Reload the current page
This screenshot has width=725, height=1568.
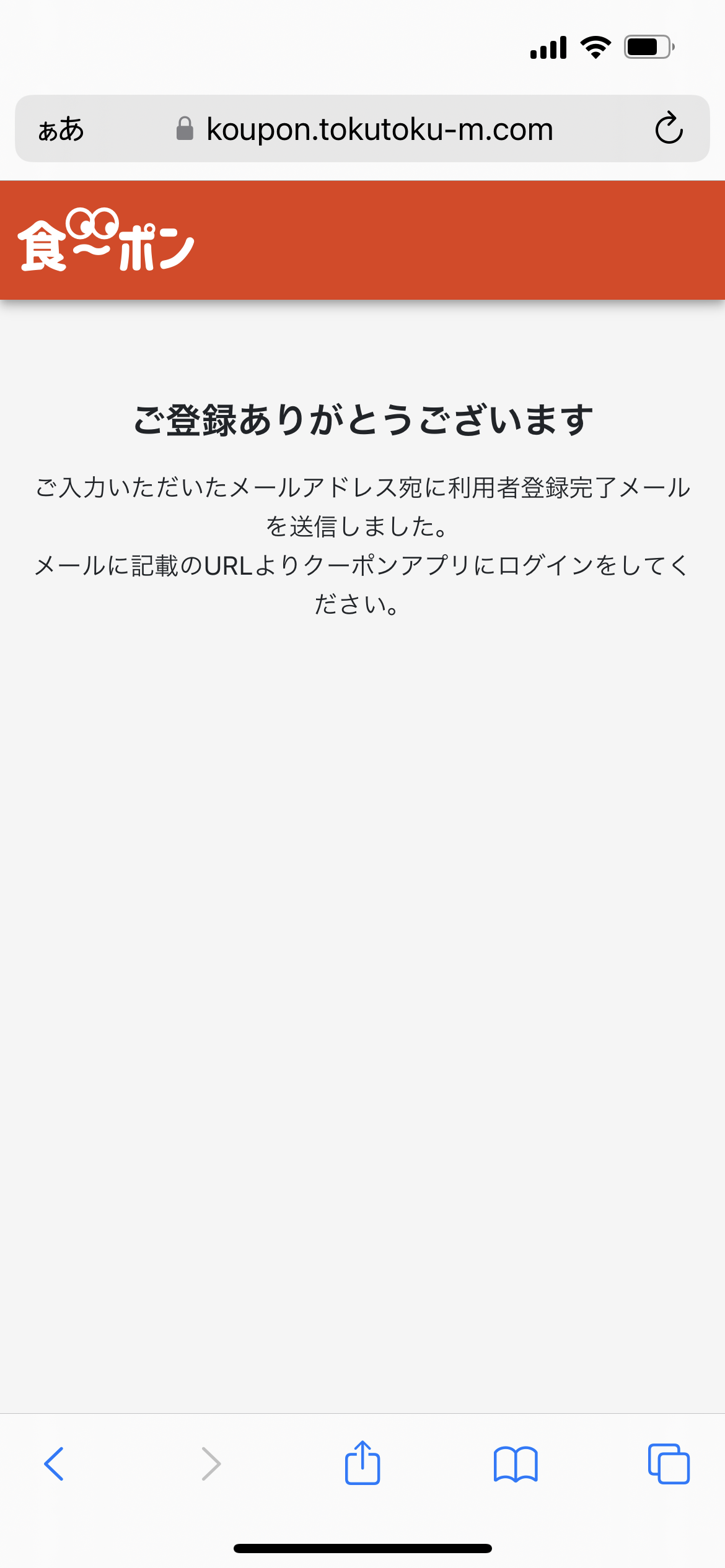tap(669, 129)
